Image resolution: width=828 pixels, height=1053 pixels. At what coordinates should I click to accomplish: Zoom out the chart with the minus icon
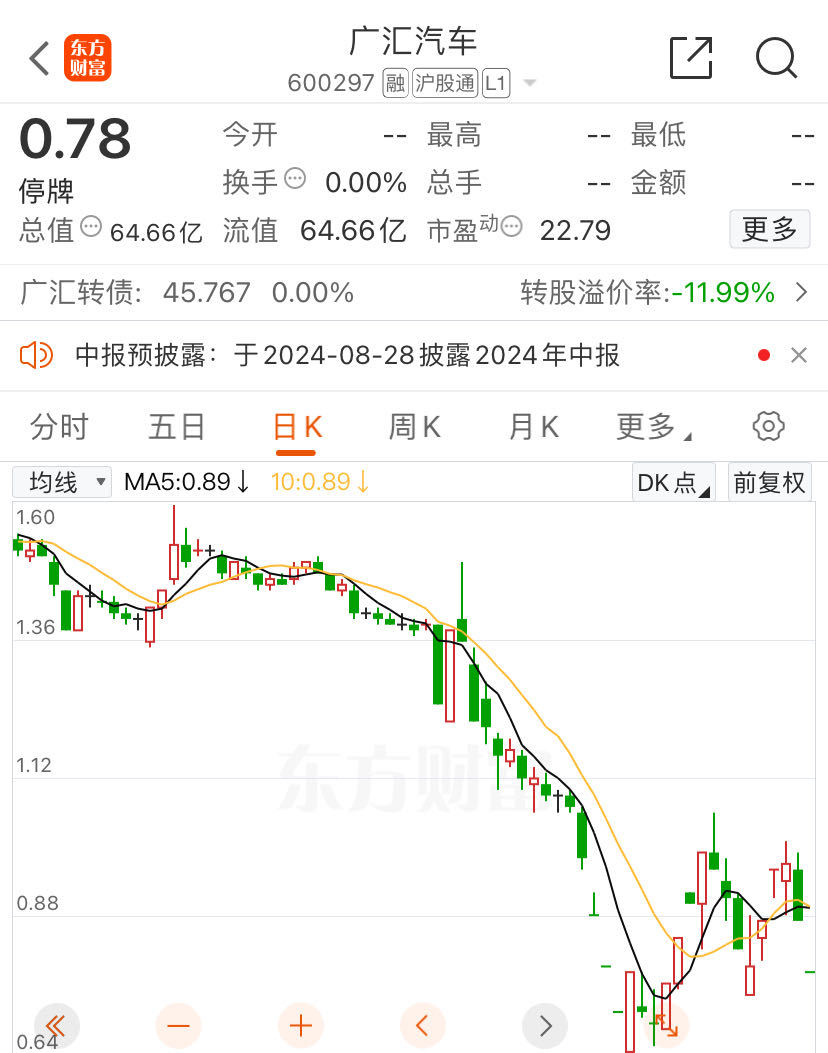178,1025
